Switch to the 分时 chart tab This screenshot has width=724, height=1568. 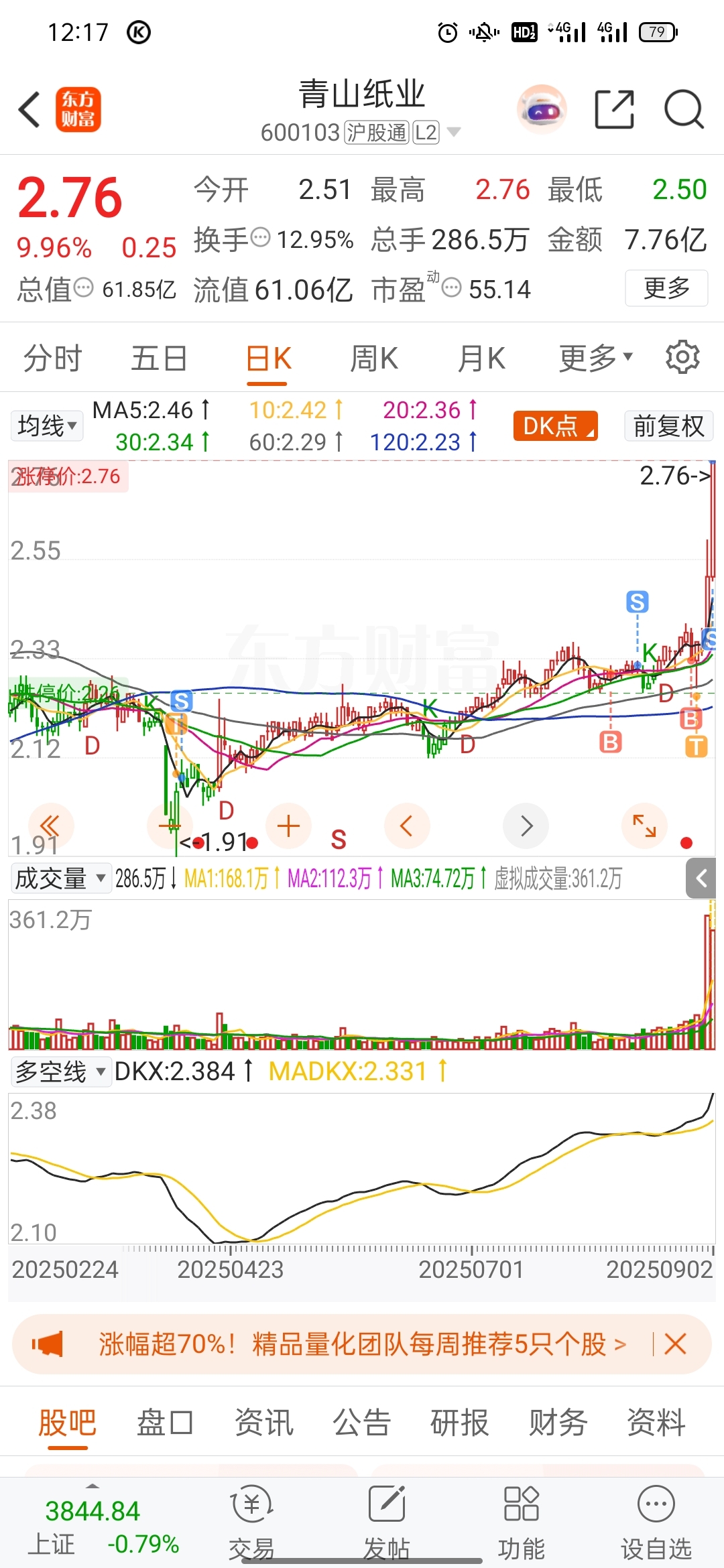click(52, 358)
